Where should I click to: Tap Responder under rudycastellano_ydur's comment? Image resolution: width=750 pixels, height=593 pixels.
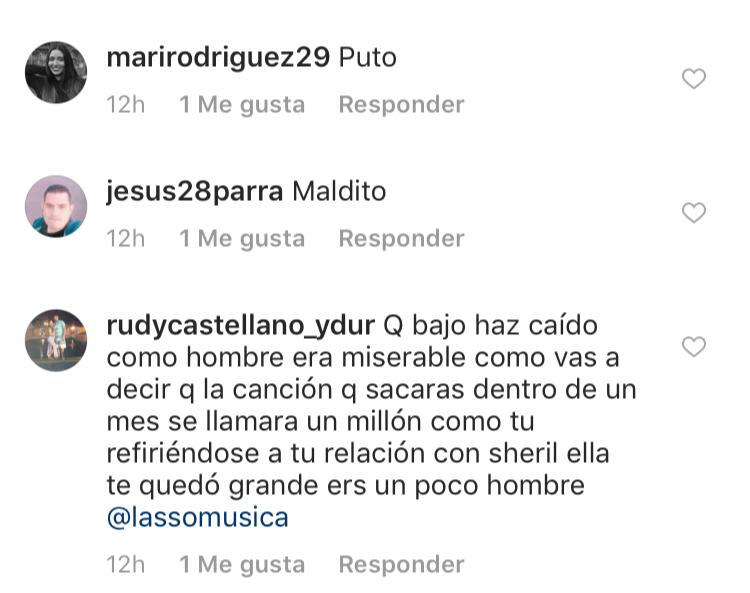401,564
